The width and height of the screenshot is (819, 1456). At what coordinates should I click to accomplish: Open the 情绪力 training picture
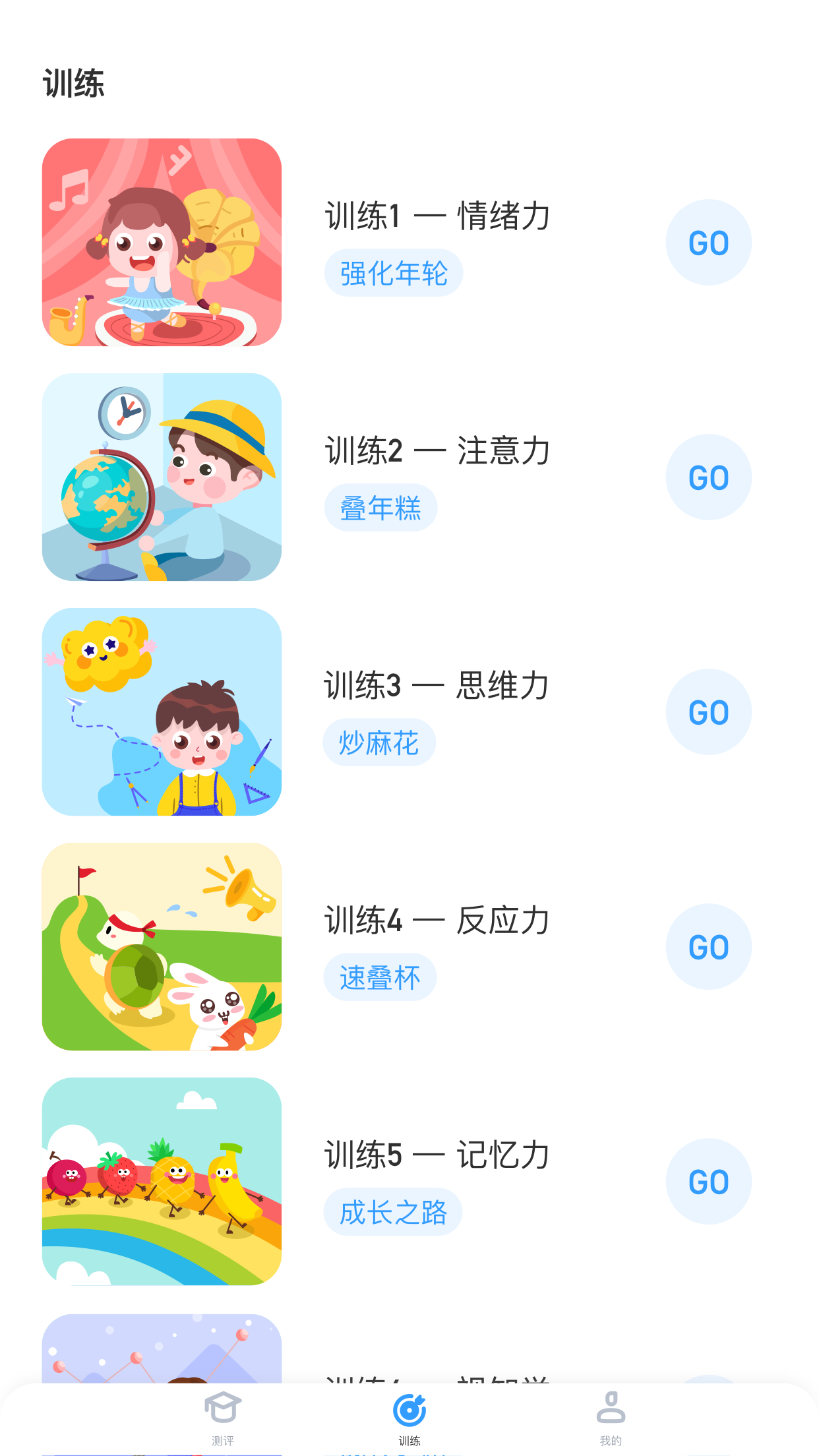coord(162,243)
